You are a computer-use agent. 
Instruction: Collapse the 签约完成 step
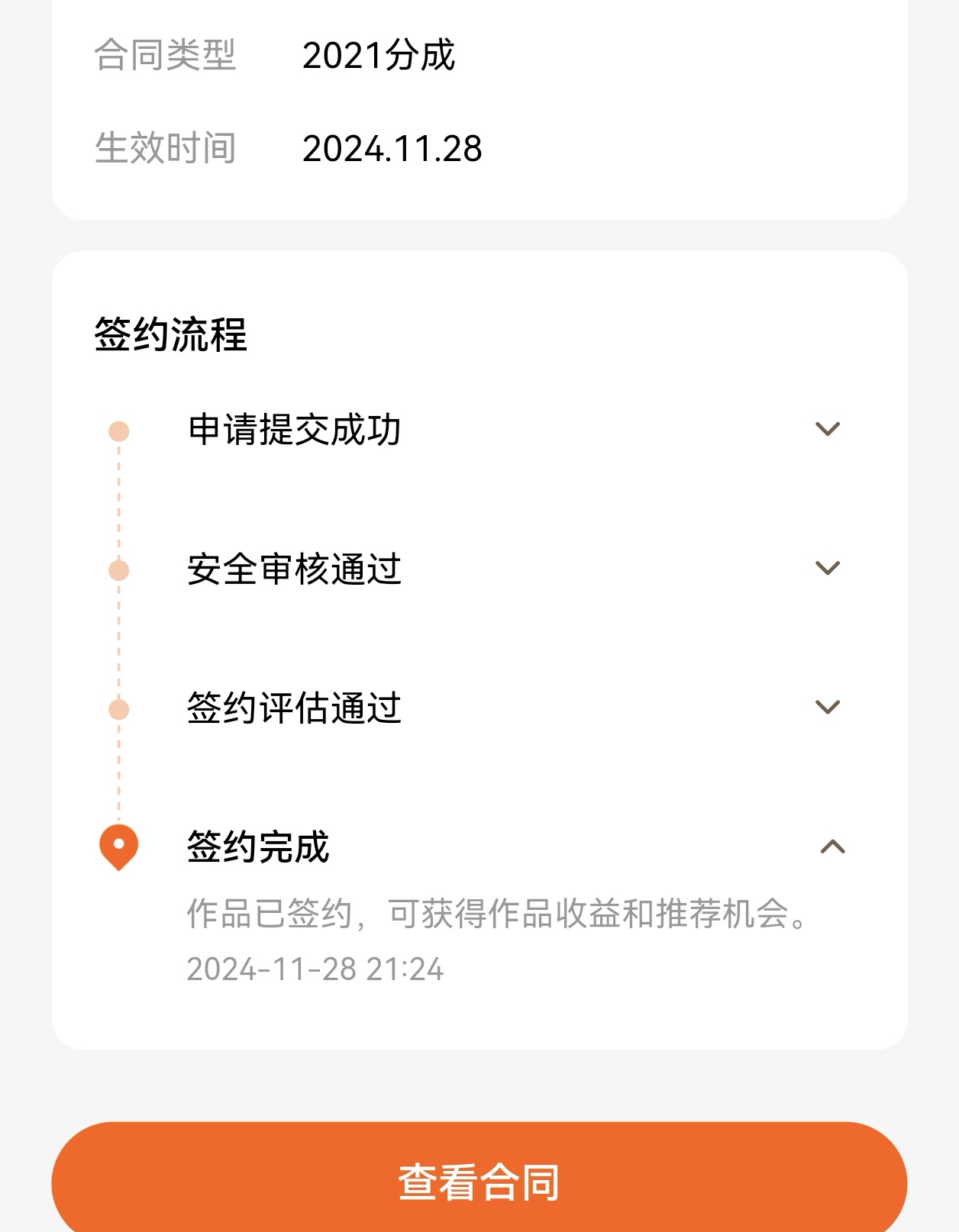(x=832, y=847)
